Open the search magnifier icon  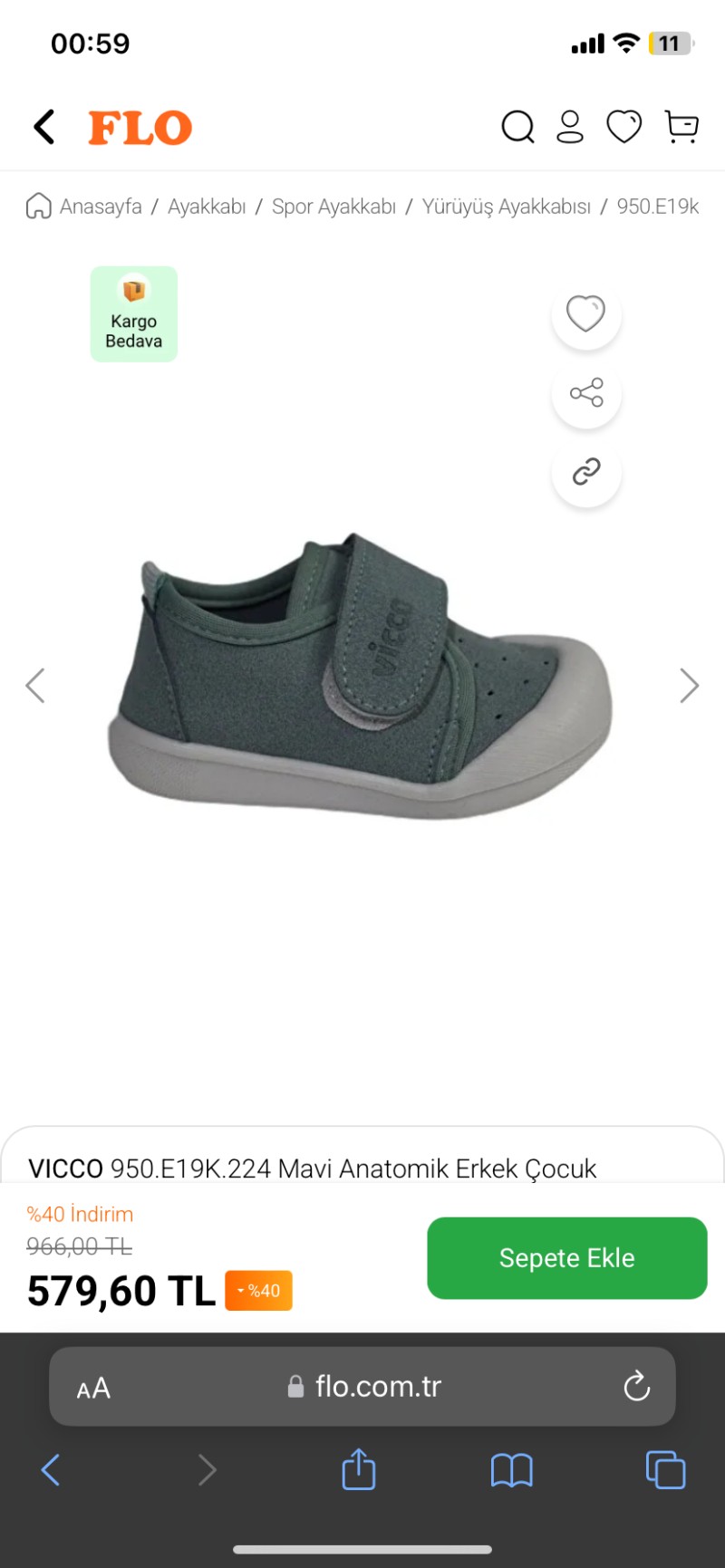pos(517,128)
